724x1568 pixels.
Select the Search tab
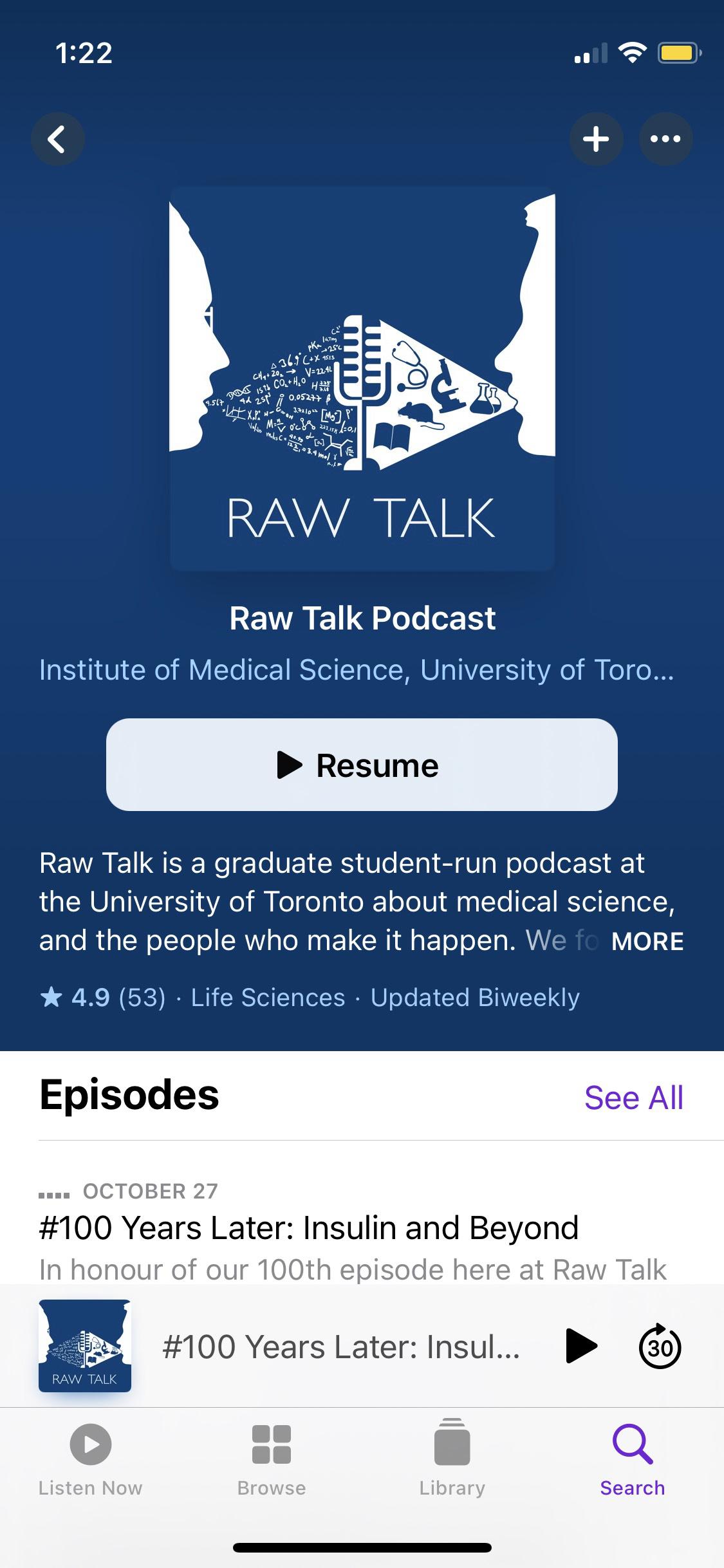(x=632, y=1460)
